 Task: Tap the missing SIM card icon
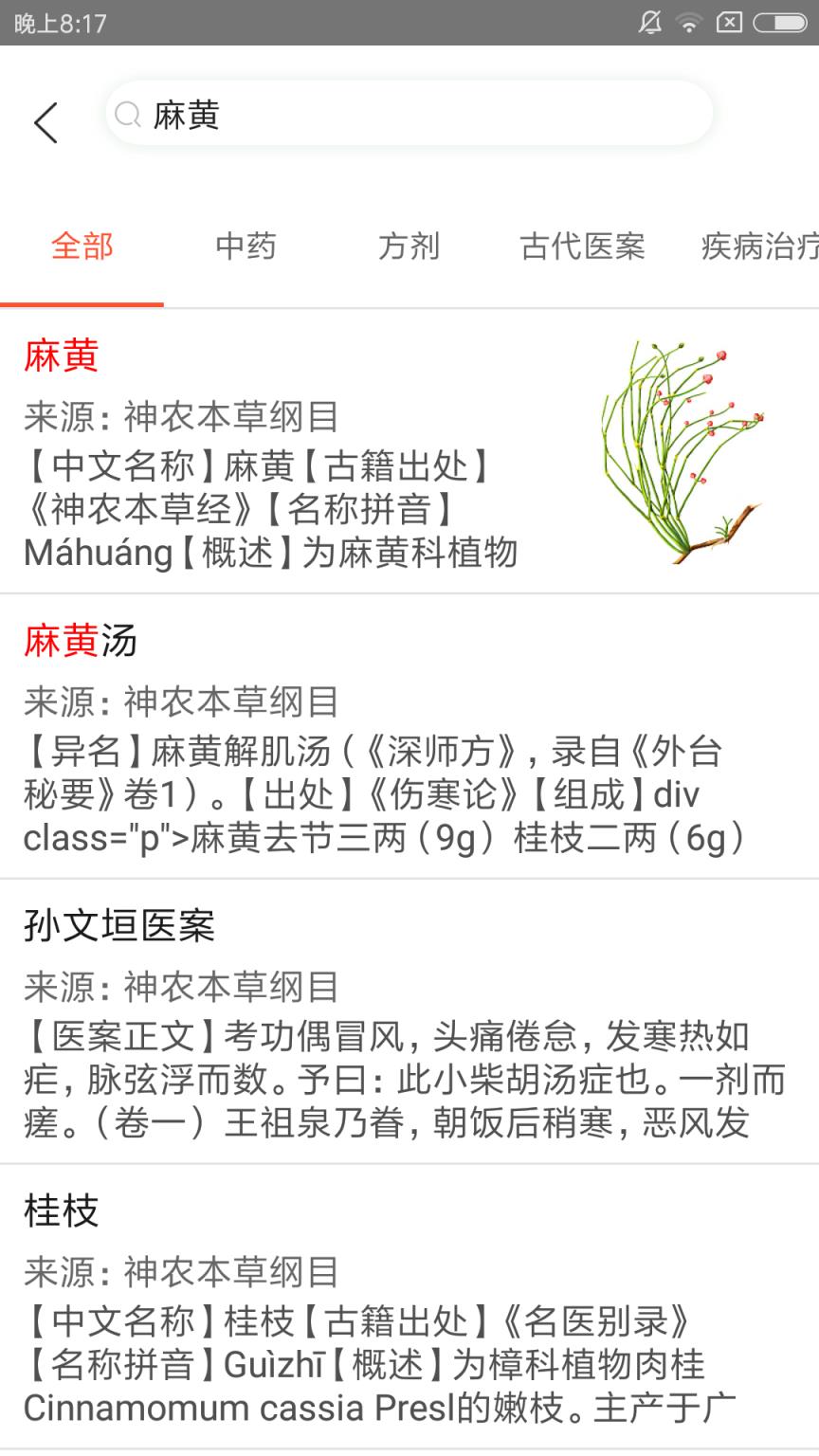[732, 22]
